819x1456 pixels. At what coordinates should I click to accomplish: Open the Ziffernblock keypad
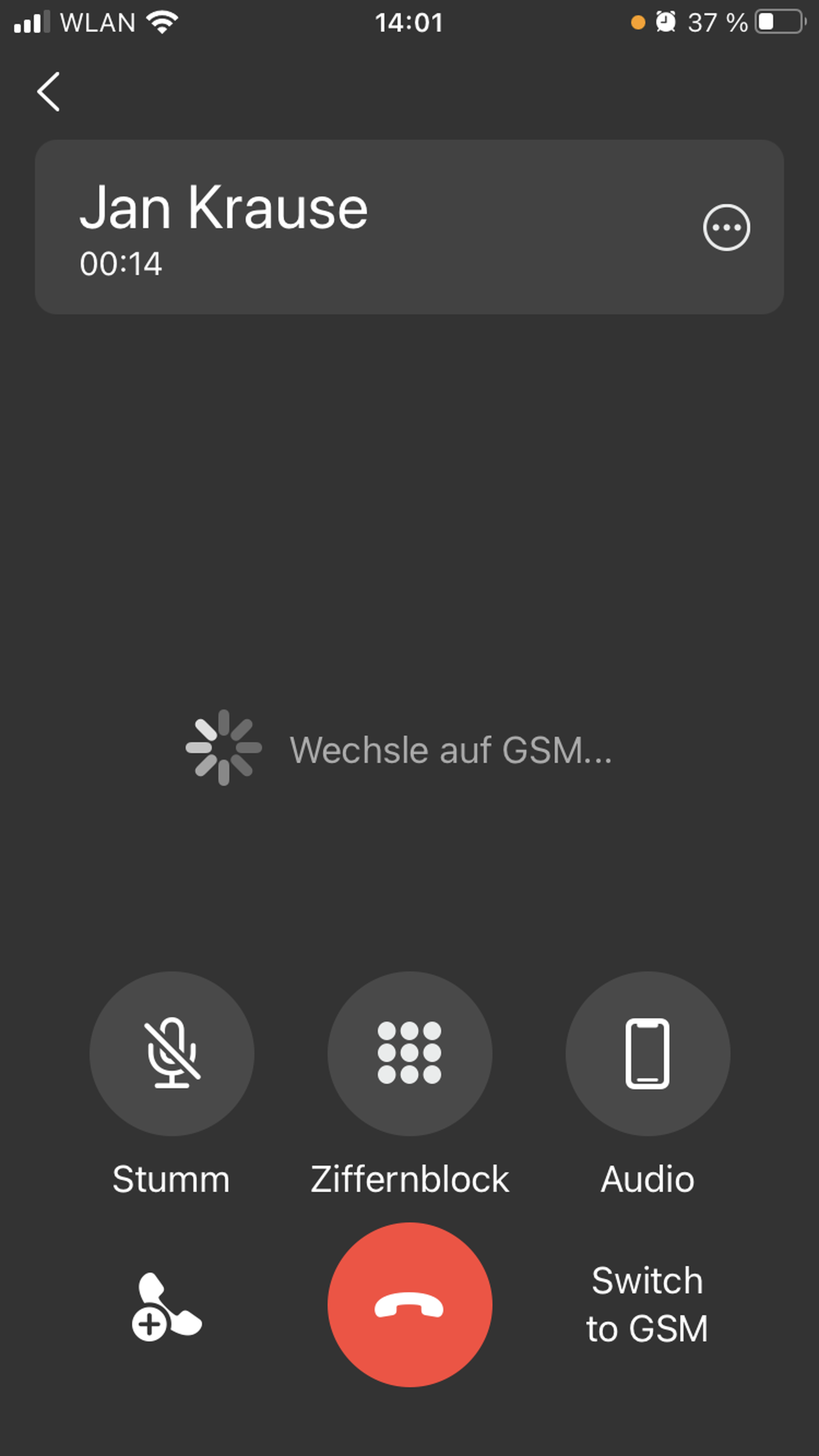(x=409, y=1054)
